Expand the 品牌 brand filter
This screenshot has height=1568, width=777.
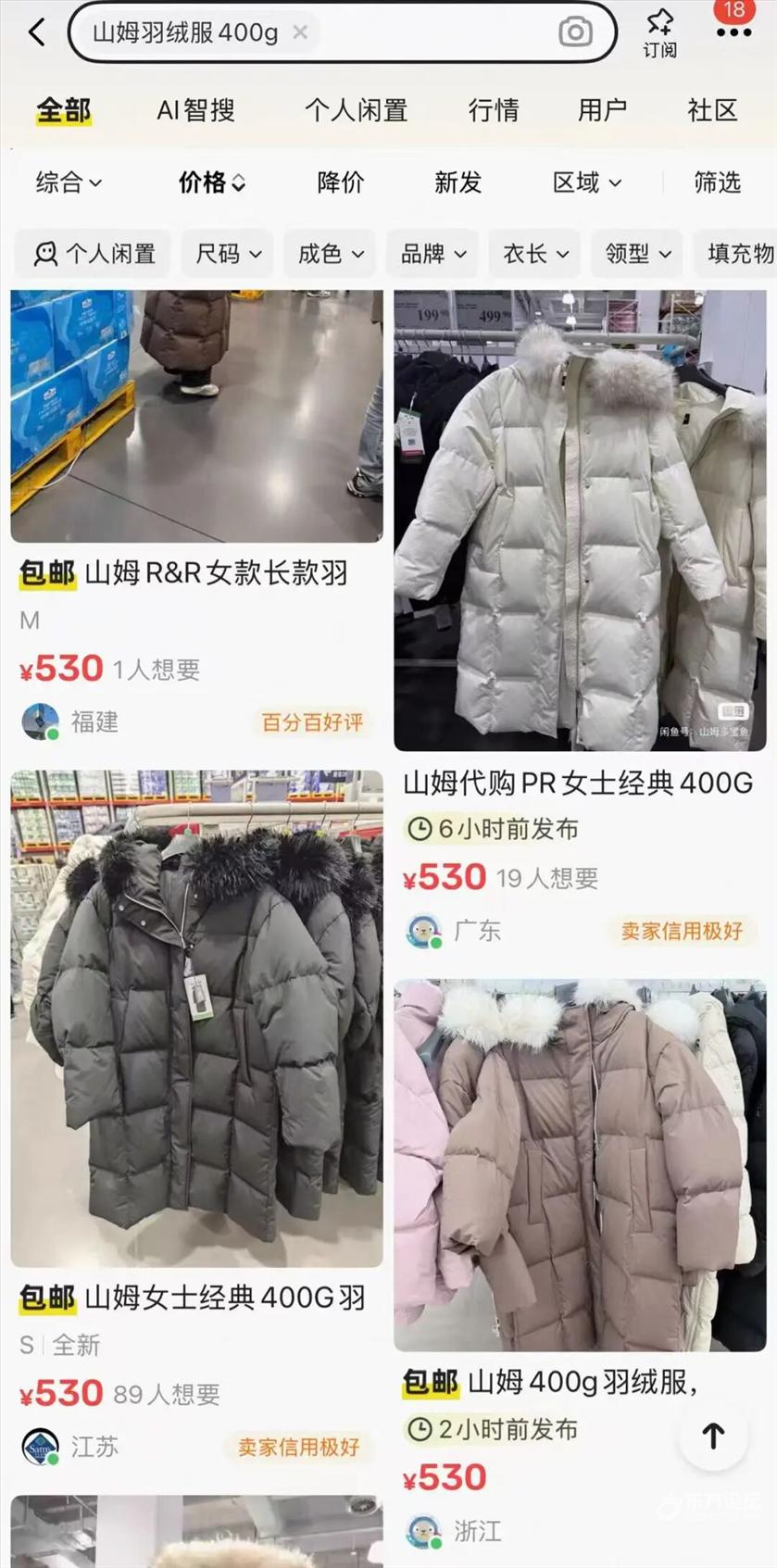432,254
